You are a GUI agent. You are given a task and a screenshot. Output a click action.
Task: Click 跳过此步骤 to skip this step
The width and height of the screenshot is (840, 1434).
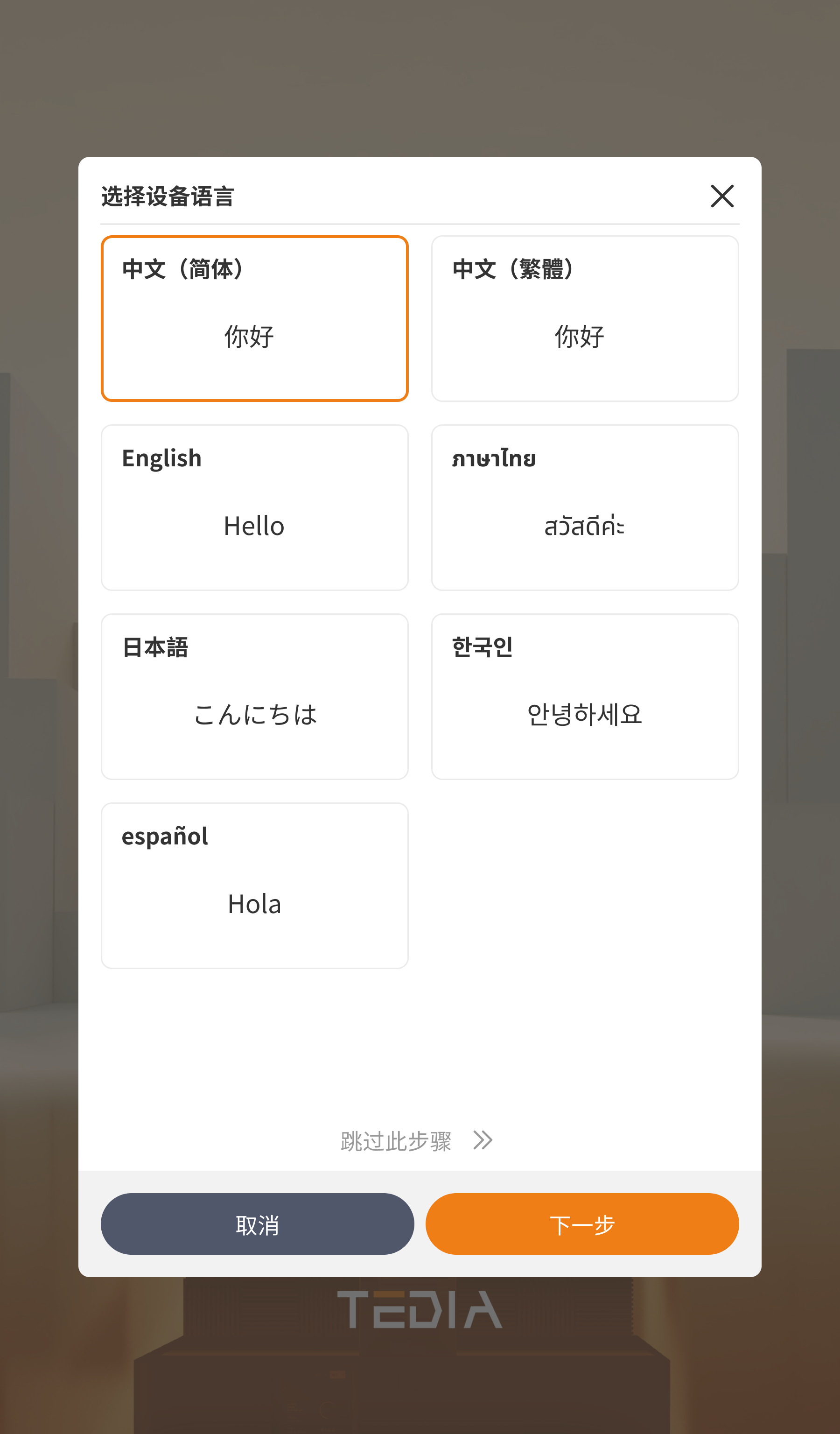[x=395, y=1140]
